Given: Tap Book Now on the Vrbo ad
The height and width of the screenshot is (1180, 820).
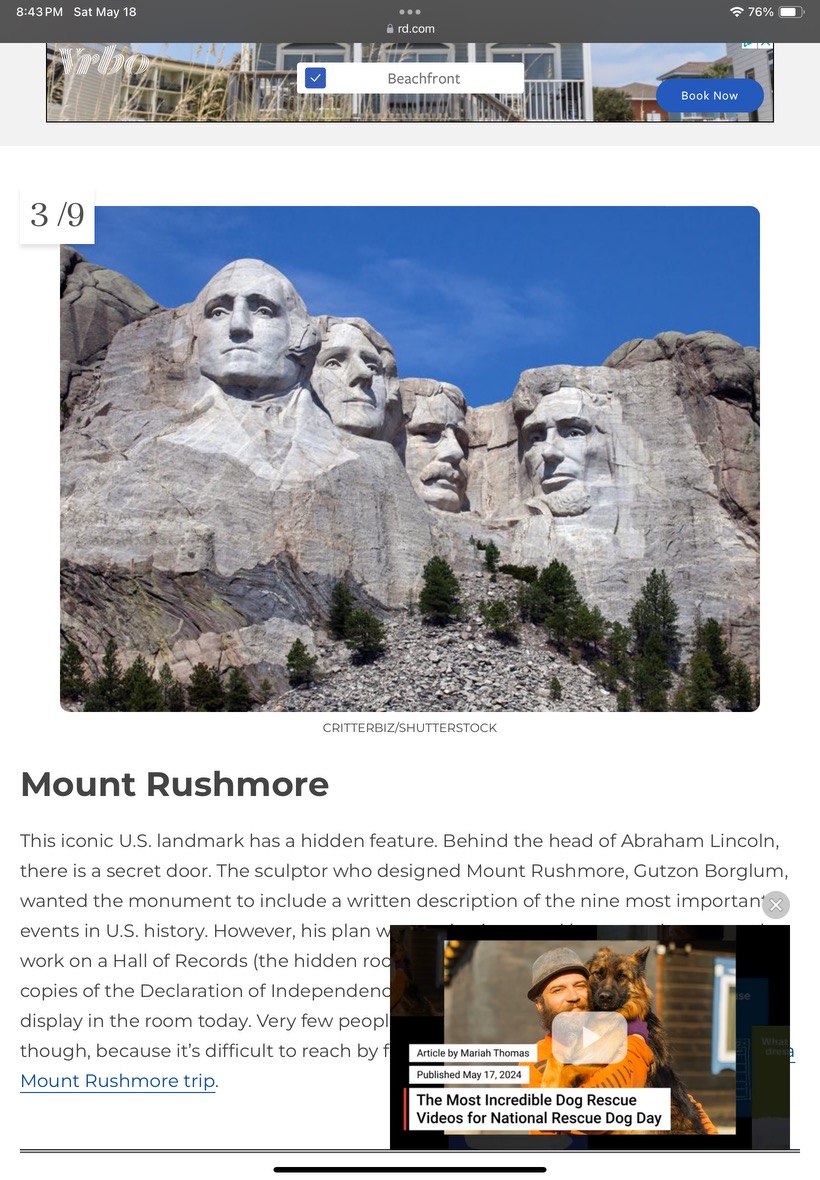Looking at the screenshot, I should pos(709,96).
